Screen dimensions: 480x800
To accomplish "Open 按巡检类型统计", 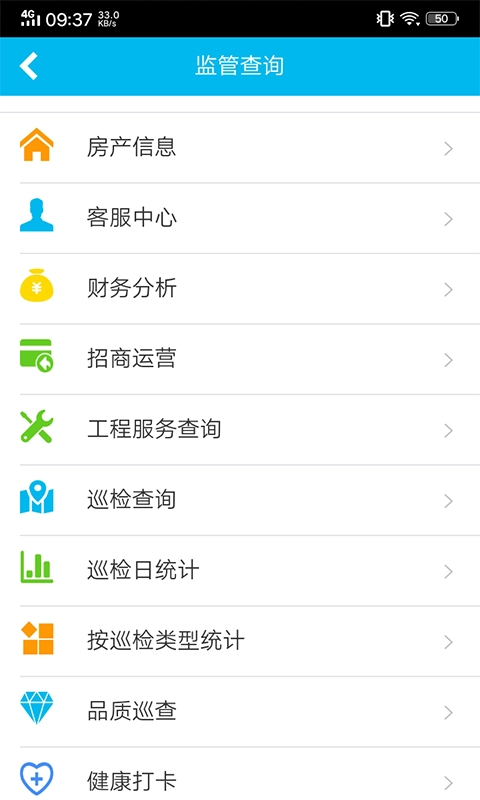I will 240,641.
